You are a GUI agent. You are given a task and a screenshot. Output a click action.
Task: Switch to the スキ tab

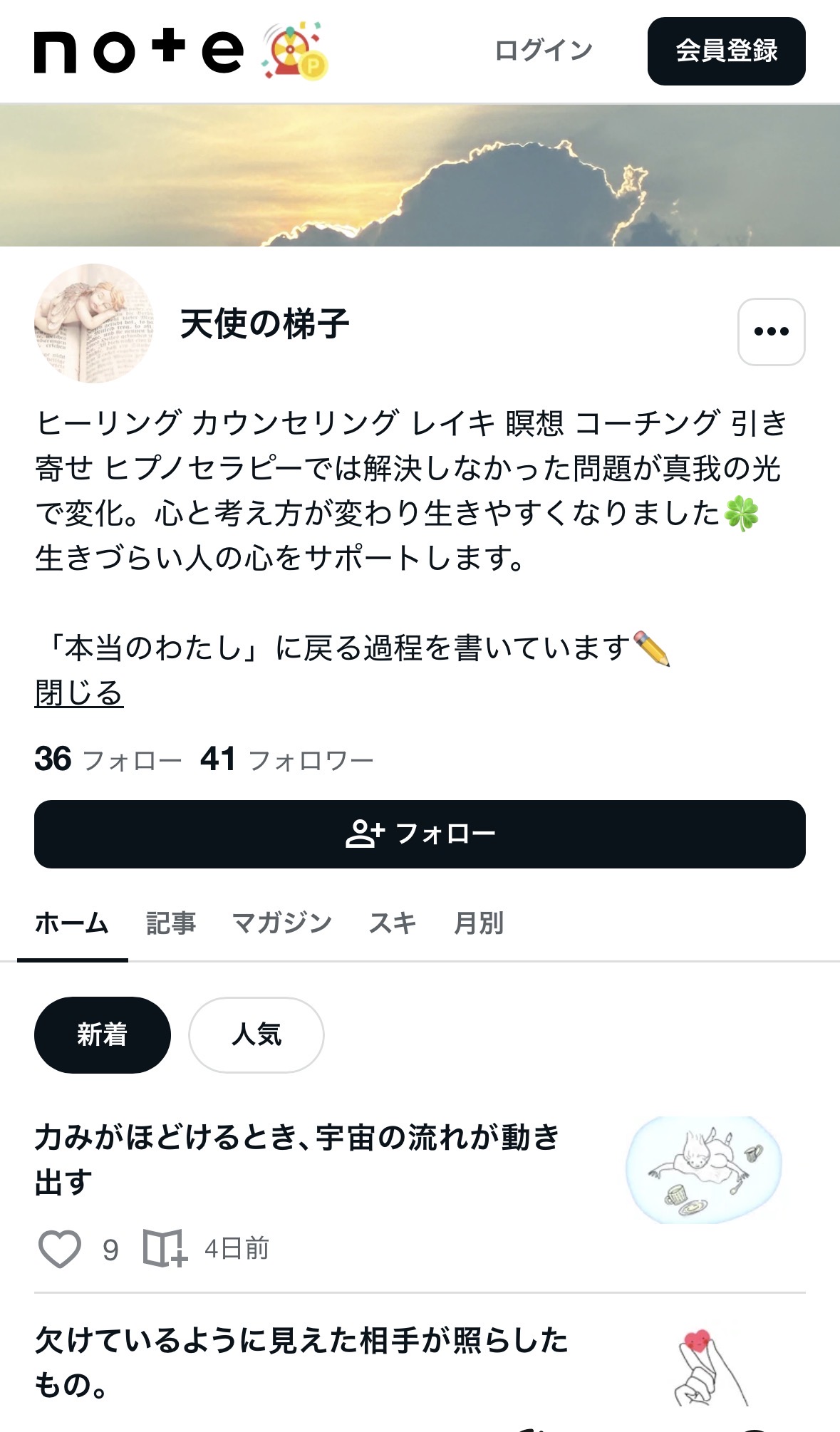(393, 923)
